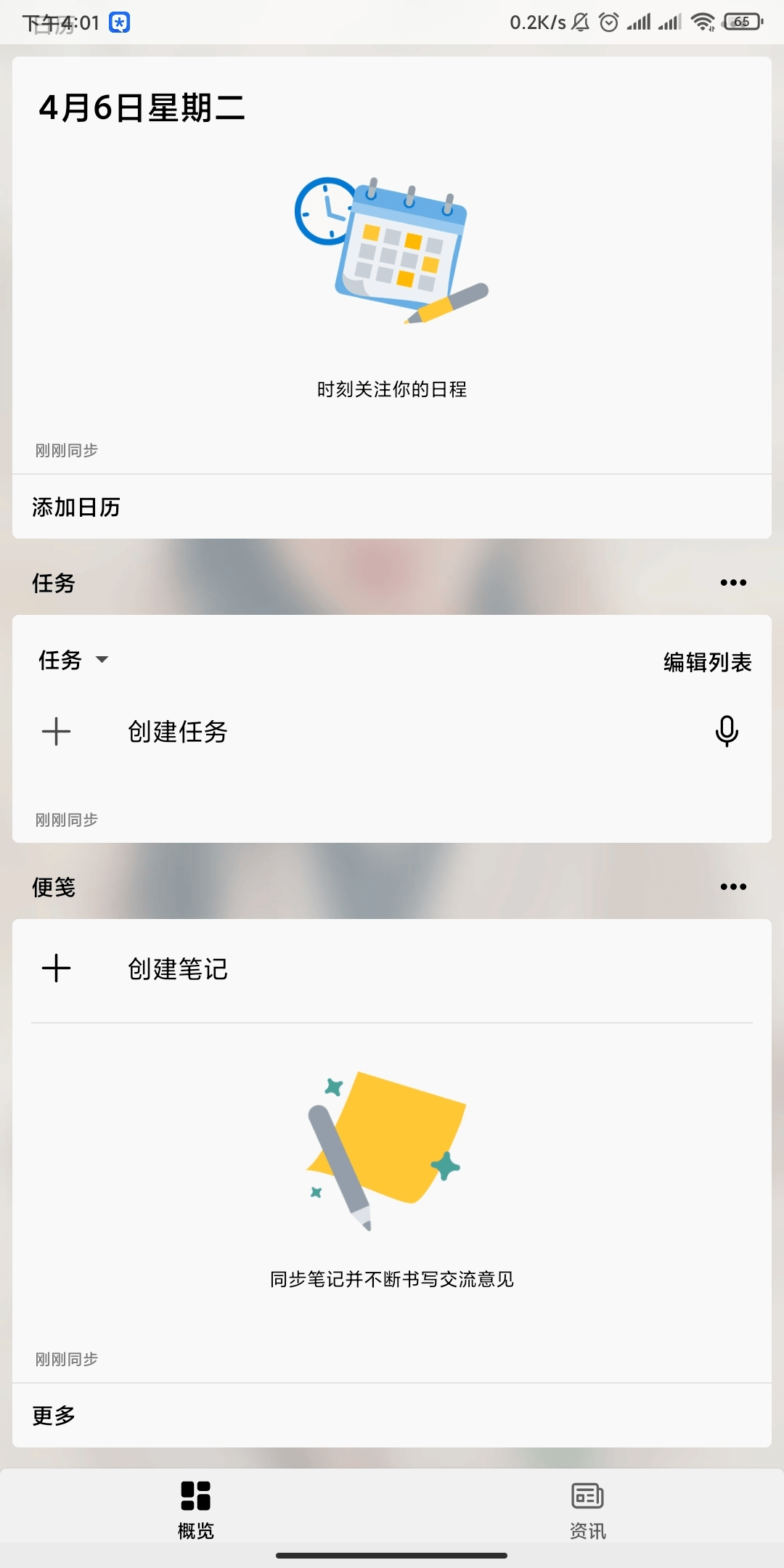
Task: Expand more options via 更多
Action: [53, 1415]
